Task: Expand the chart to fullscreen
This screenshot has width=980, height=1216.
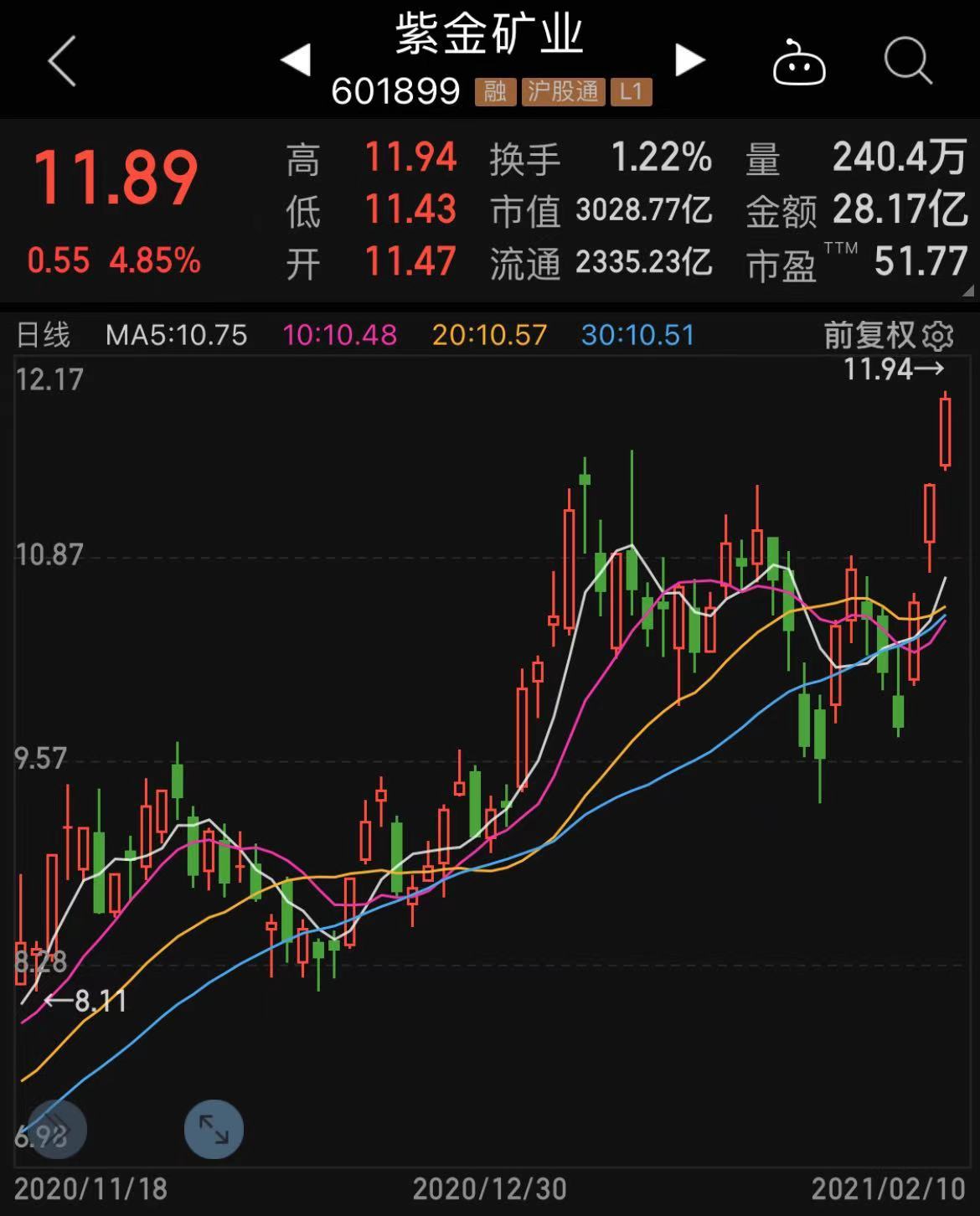Action: coord(214,1129)
